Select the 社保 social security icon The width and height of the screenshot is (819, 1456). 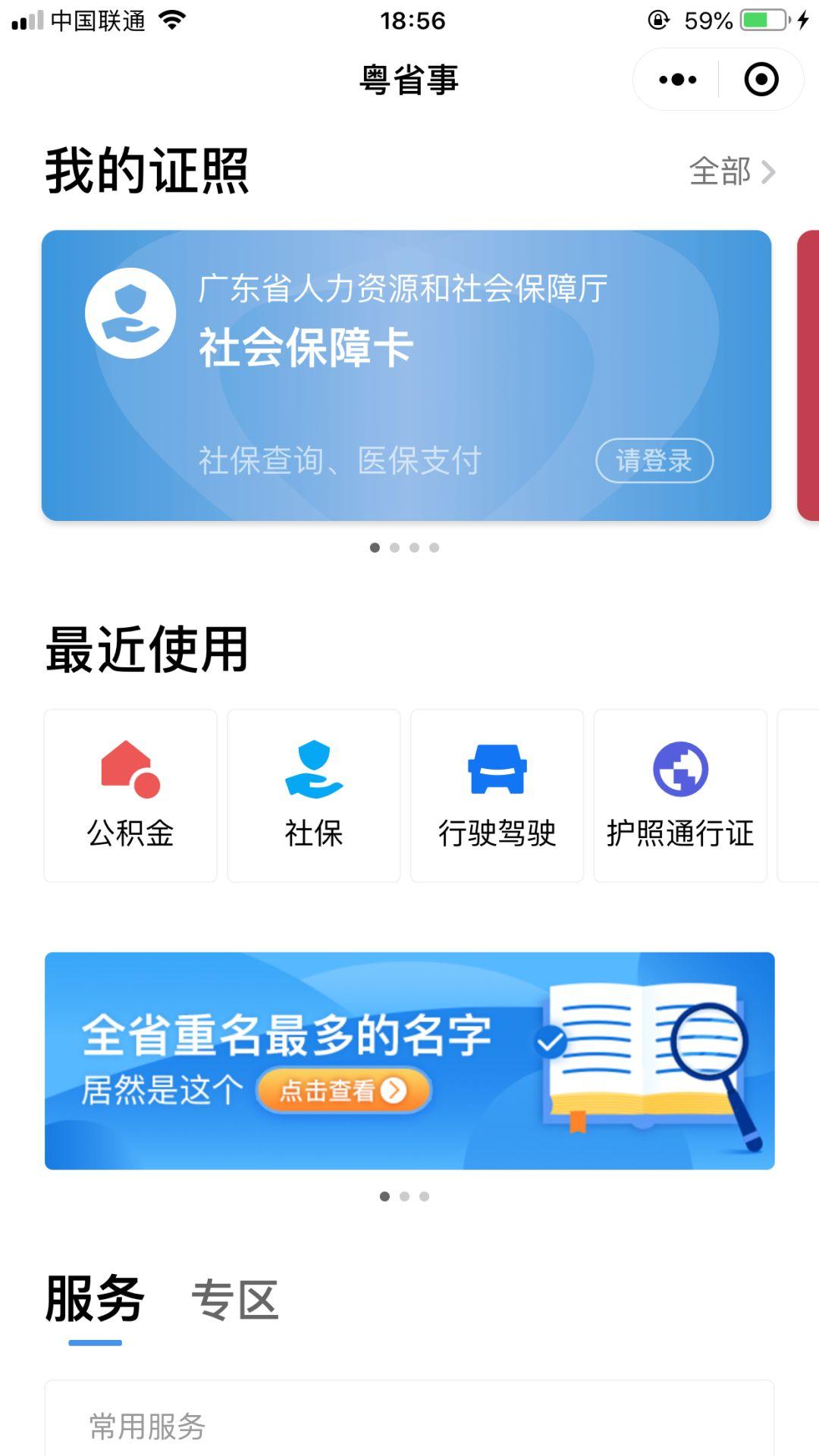313,793
